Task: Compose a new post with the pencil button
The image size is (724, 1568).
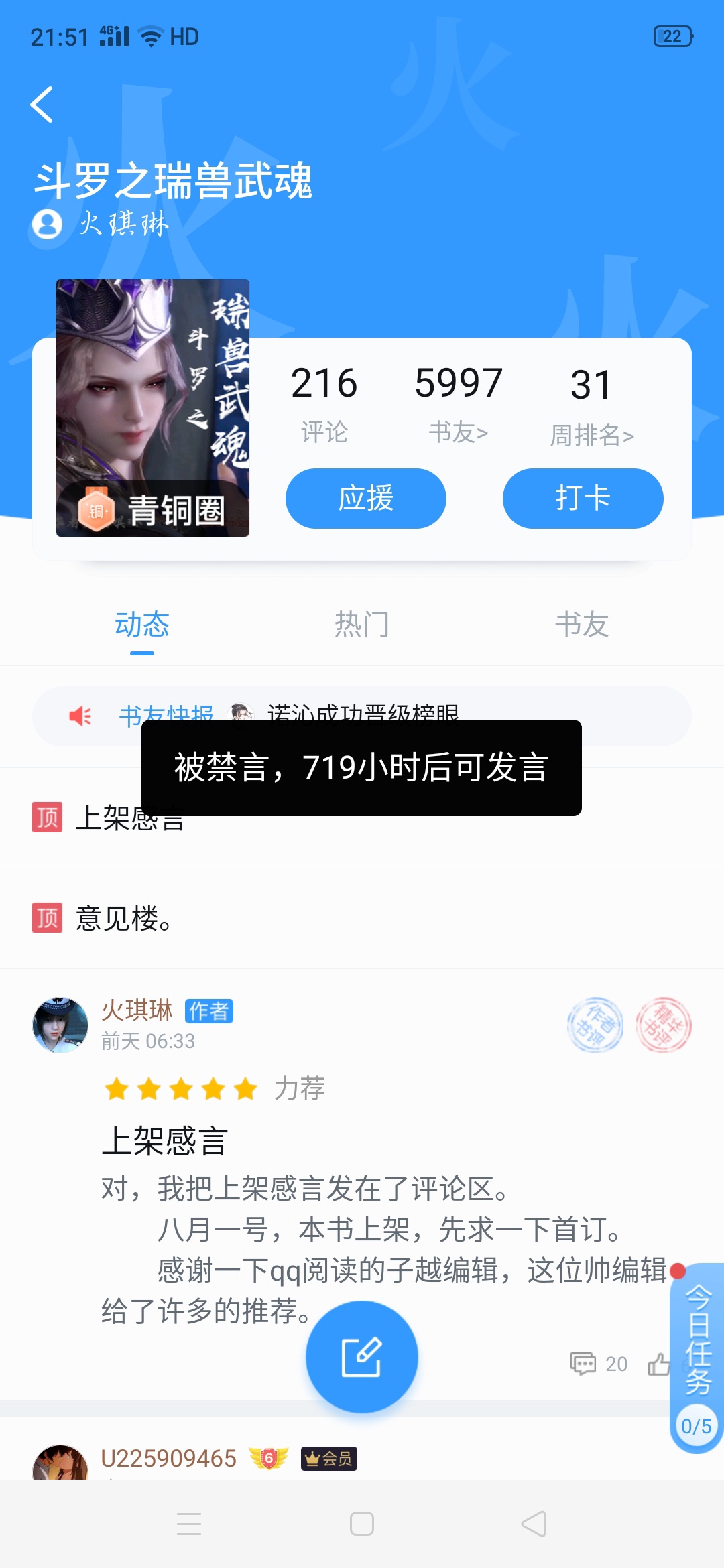Action: 362,1357
